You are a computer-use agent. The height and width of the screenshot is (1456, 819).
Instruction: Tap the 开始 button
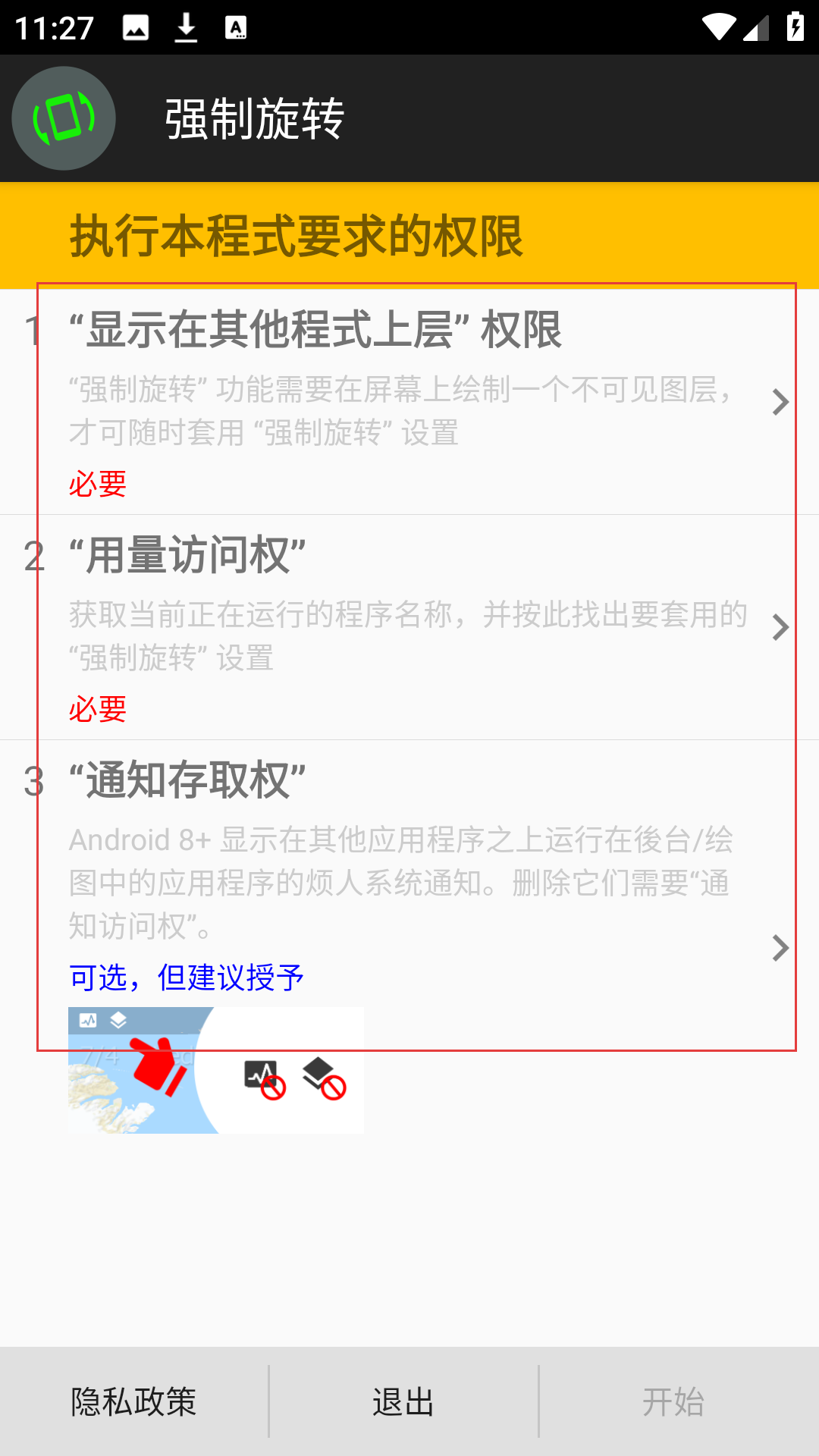point(673,1401)
